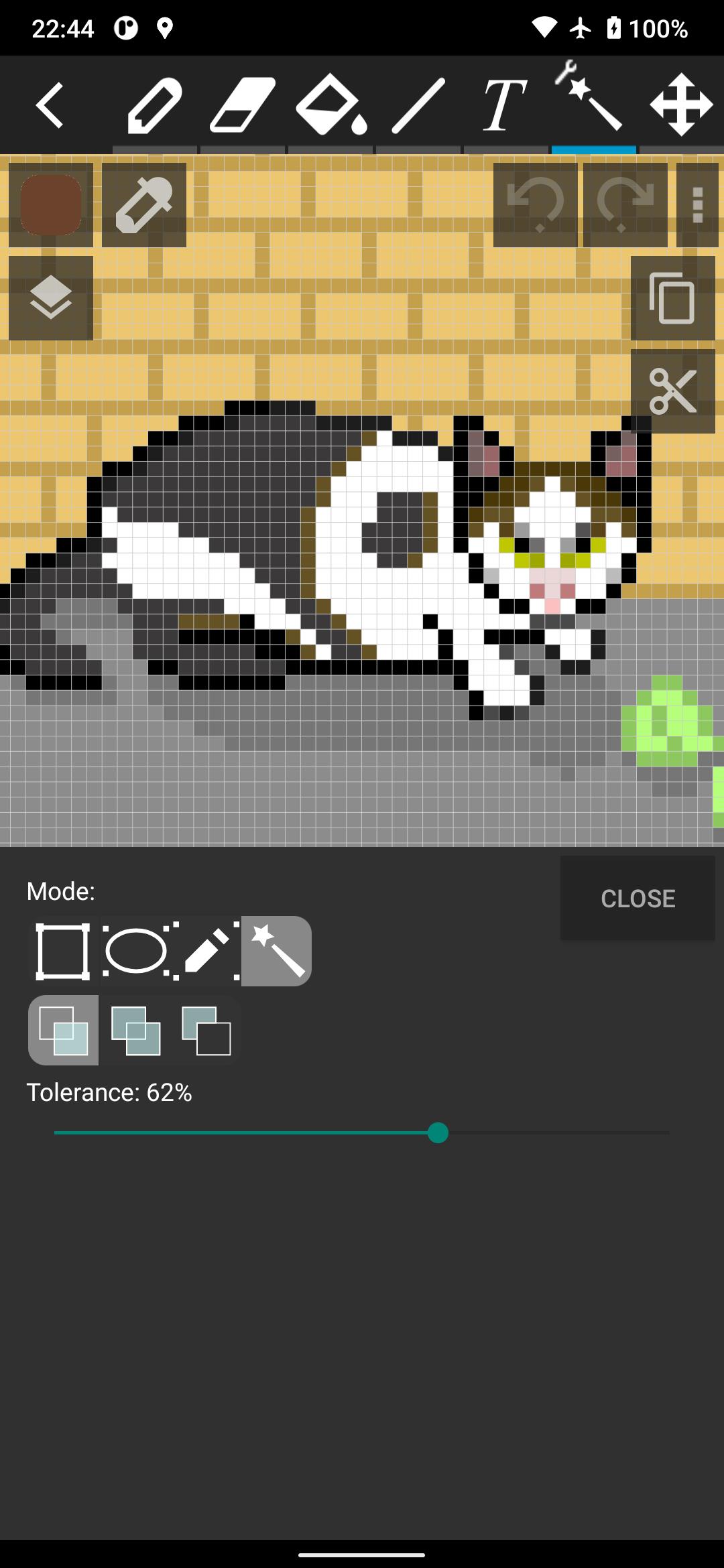The height and width of the screenshot is (1568, 724).
Task: Activate the text tool
Action: coord(505,105)
